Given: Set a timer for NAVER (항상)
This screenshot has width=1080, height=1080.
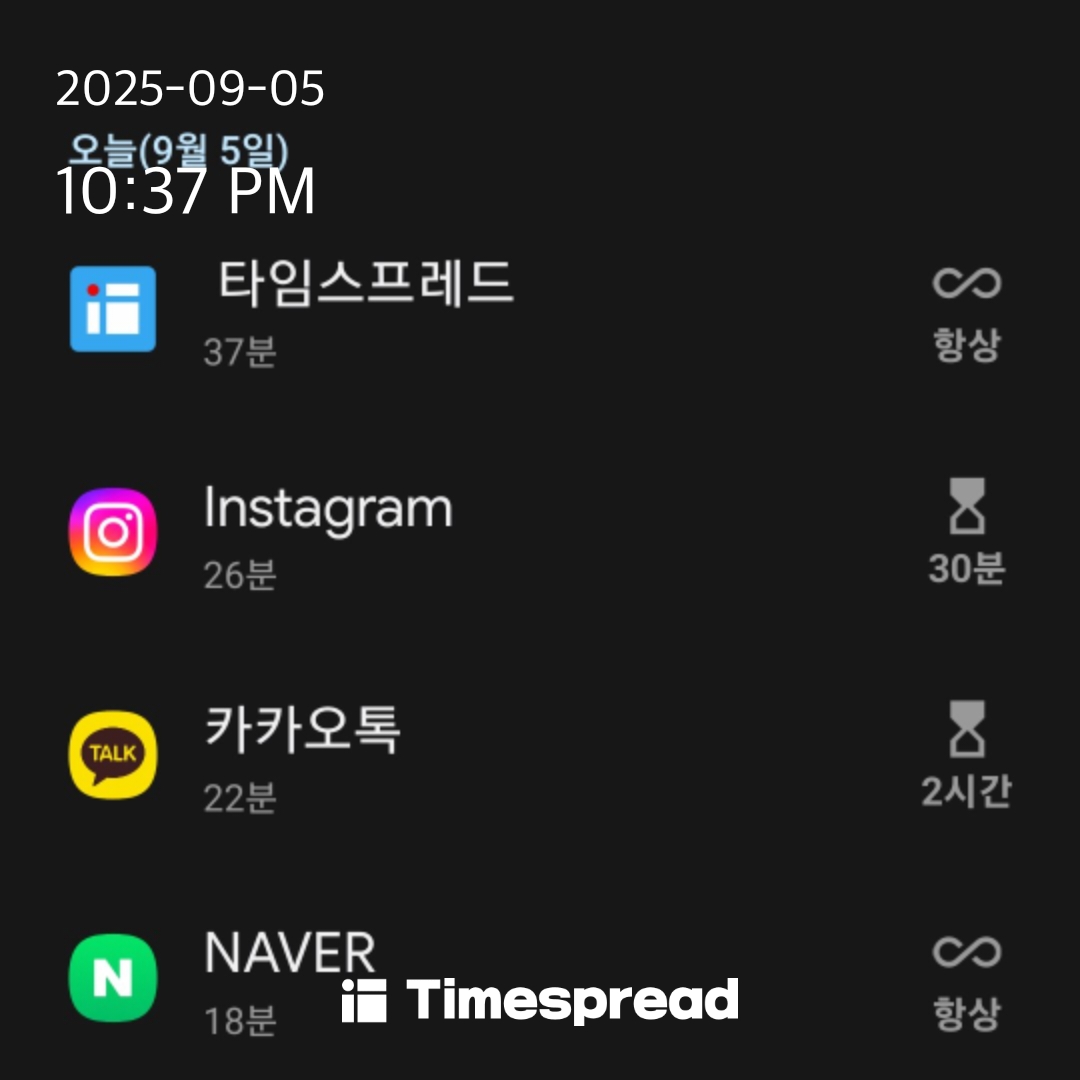Looking at the screenshot, I should click(x=966, y=980).
